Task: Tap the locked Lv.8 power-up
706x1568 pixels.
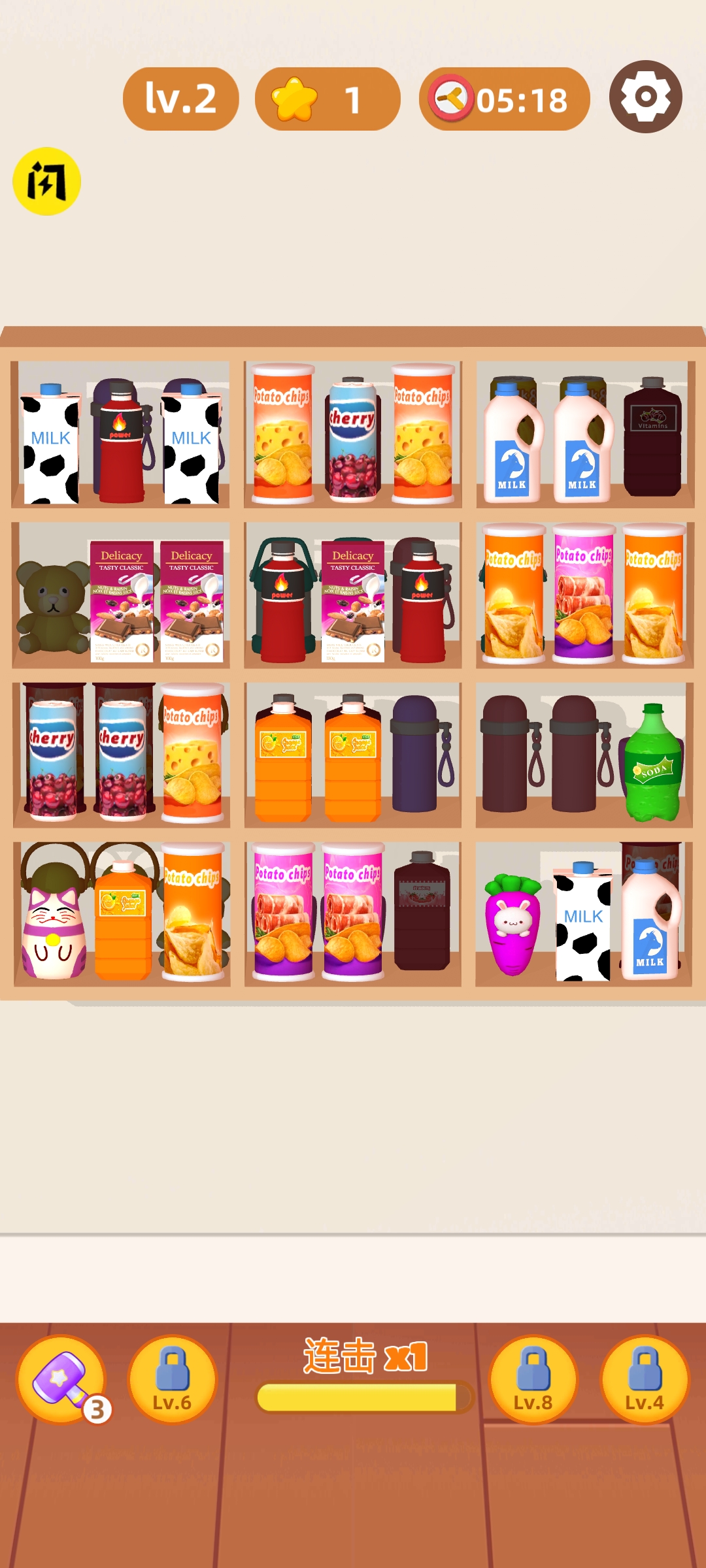Action: point(533,1379)
